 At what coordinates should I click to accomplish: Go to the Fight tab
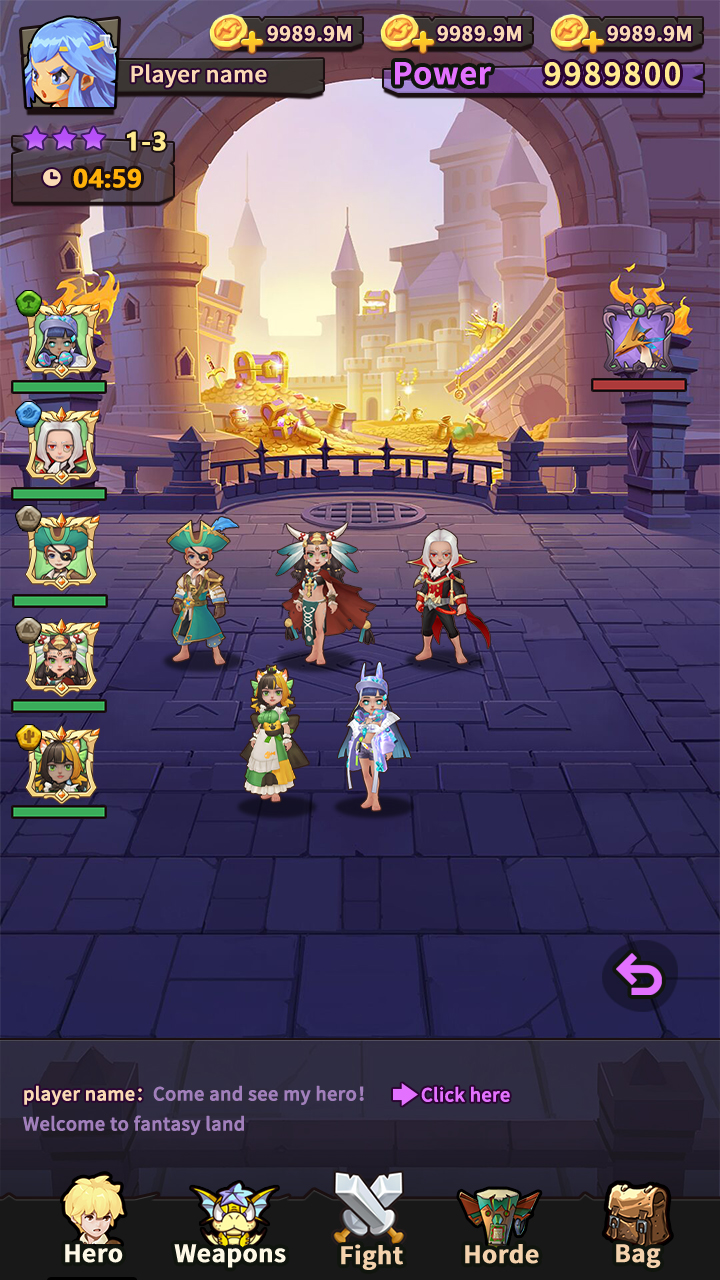[x=370, y=1224]
